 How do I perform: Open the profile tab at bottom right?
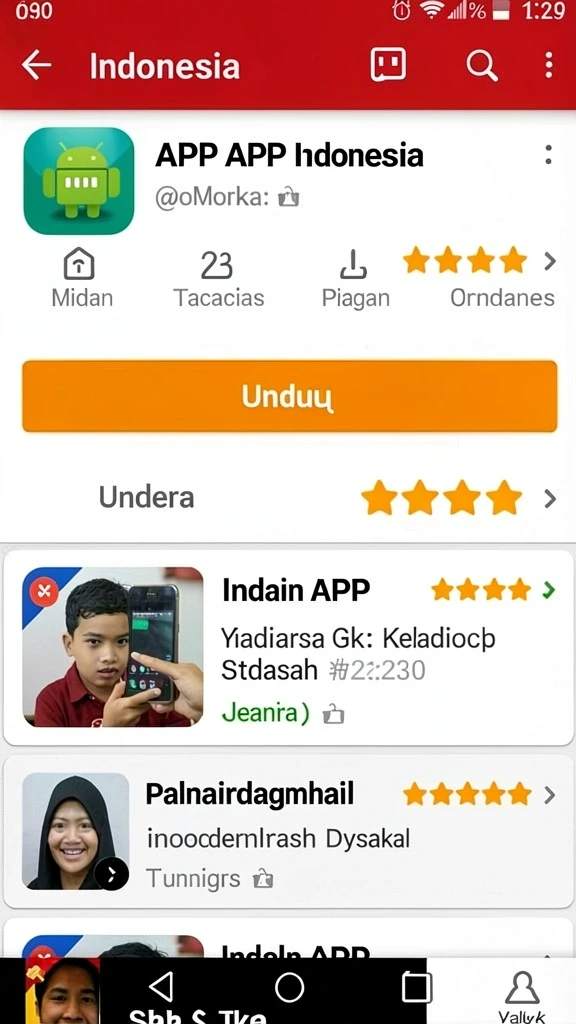pyautogui.click(x=522, y=993)
